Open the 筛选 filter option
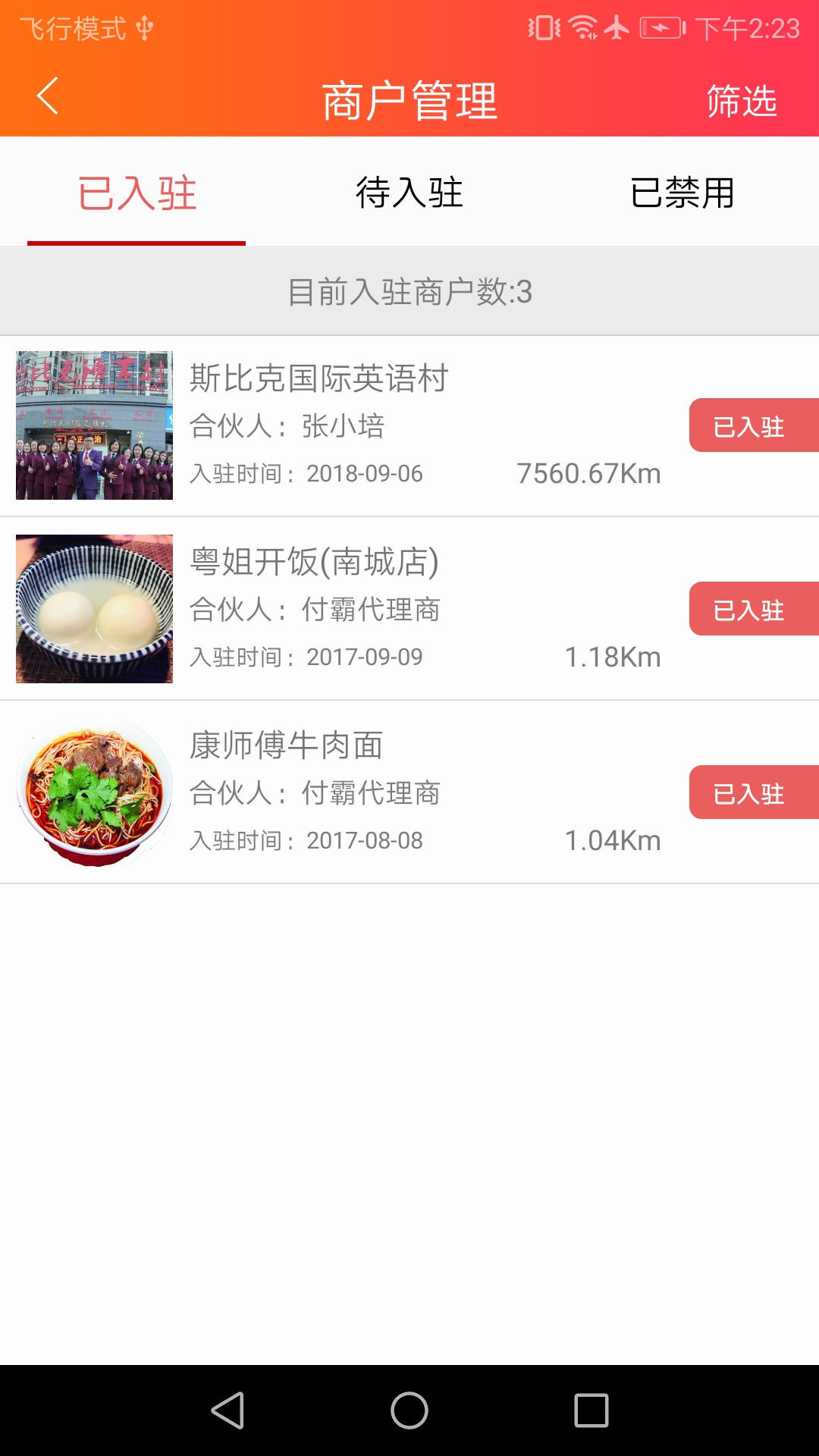The width and height of the screenshot is (819, 1456). pos(741,101)
